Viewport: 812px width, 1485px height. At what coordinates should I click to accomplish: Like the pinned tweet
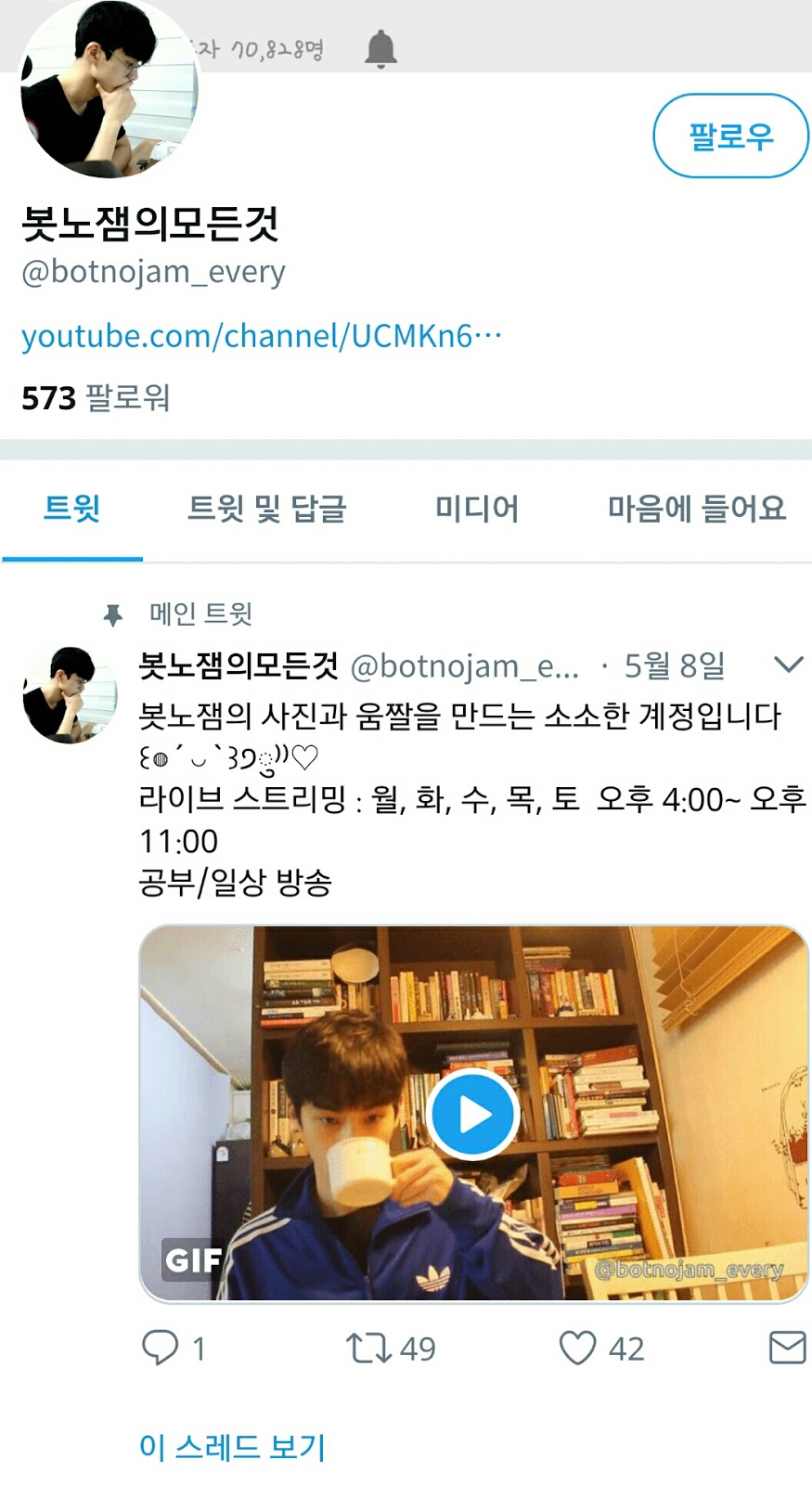click(x=577, y=1347)
